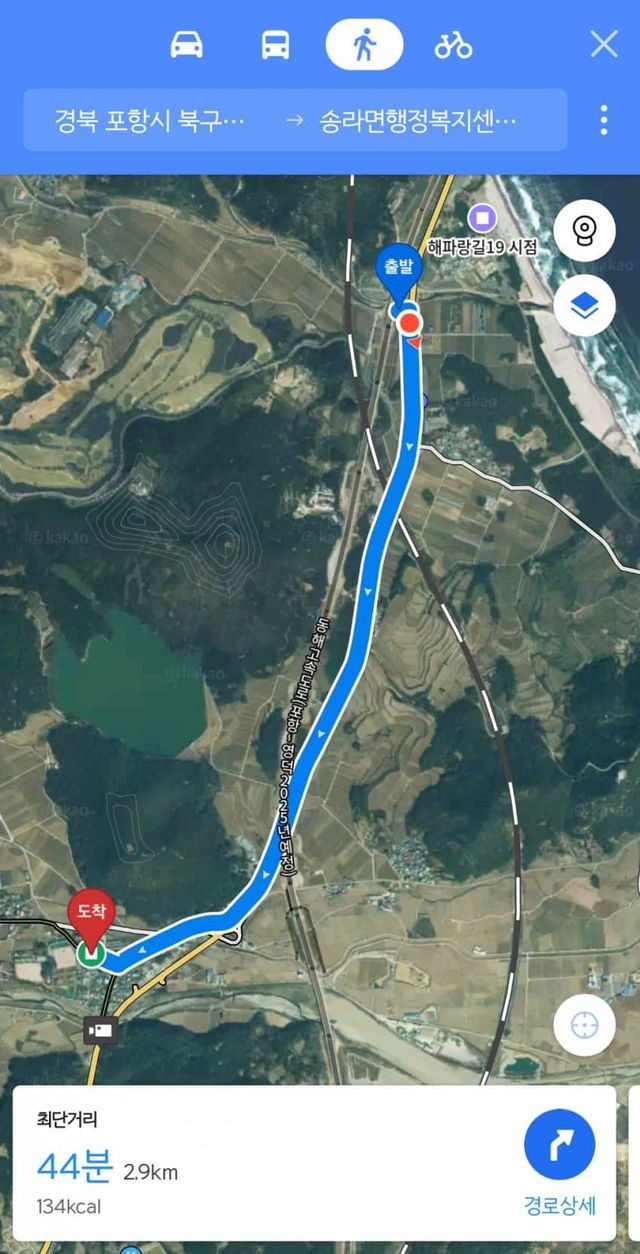Viewport: 640px width, 1254px height.
Task: Open the 최단거리 44분 route card
Action: (x=250, y=1163)
